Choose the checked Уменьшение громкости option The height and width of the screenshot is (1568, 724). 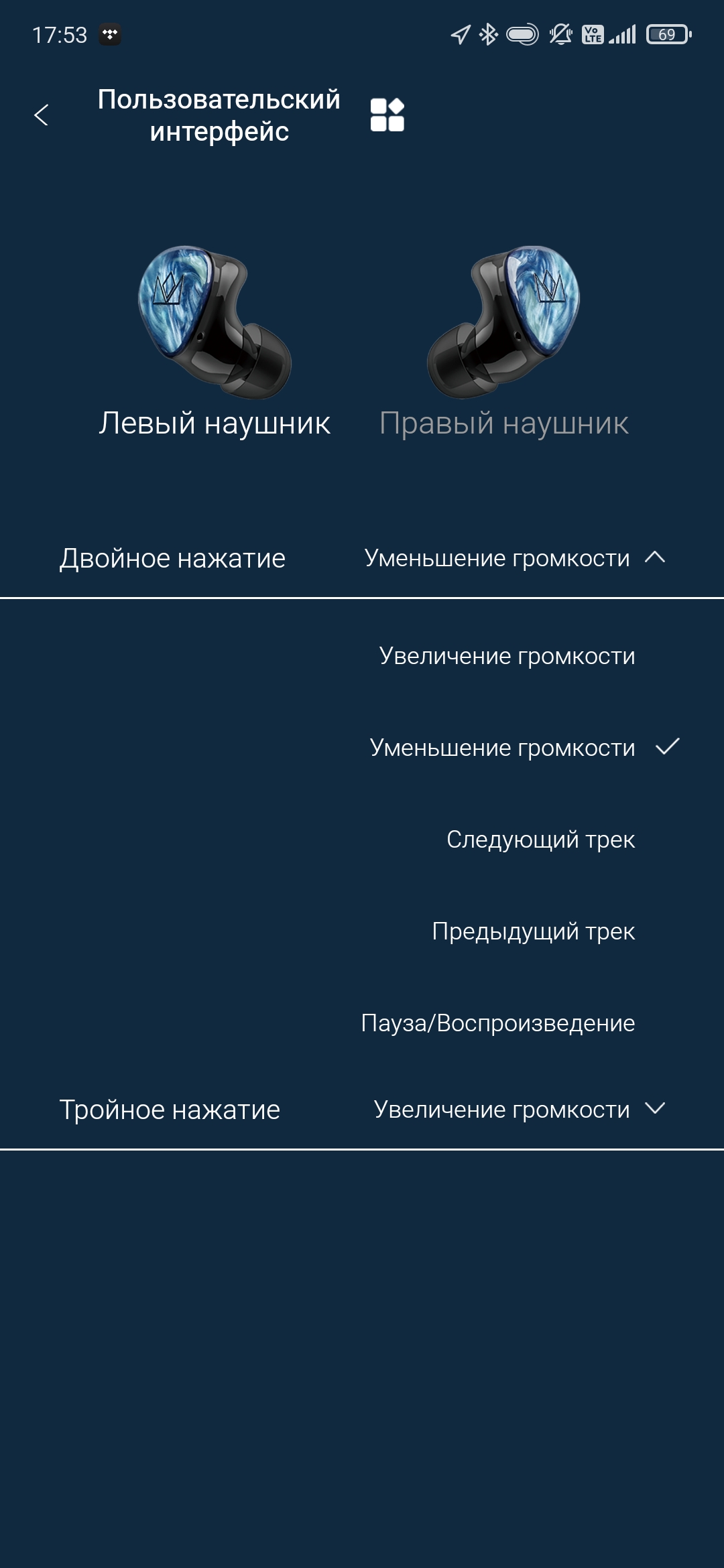[503, 748]
